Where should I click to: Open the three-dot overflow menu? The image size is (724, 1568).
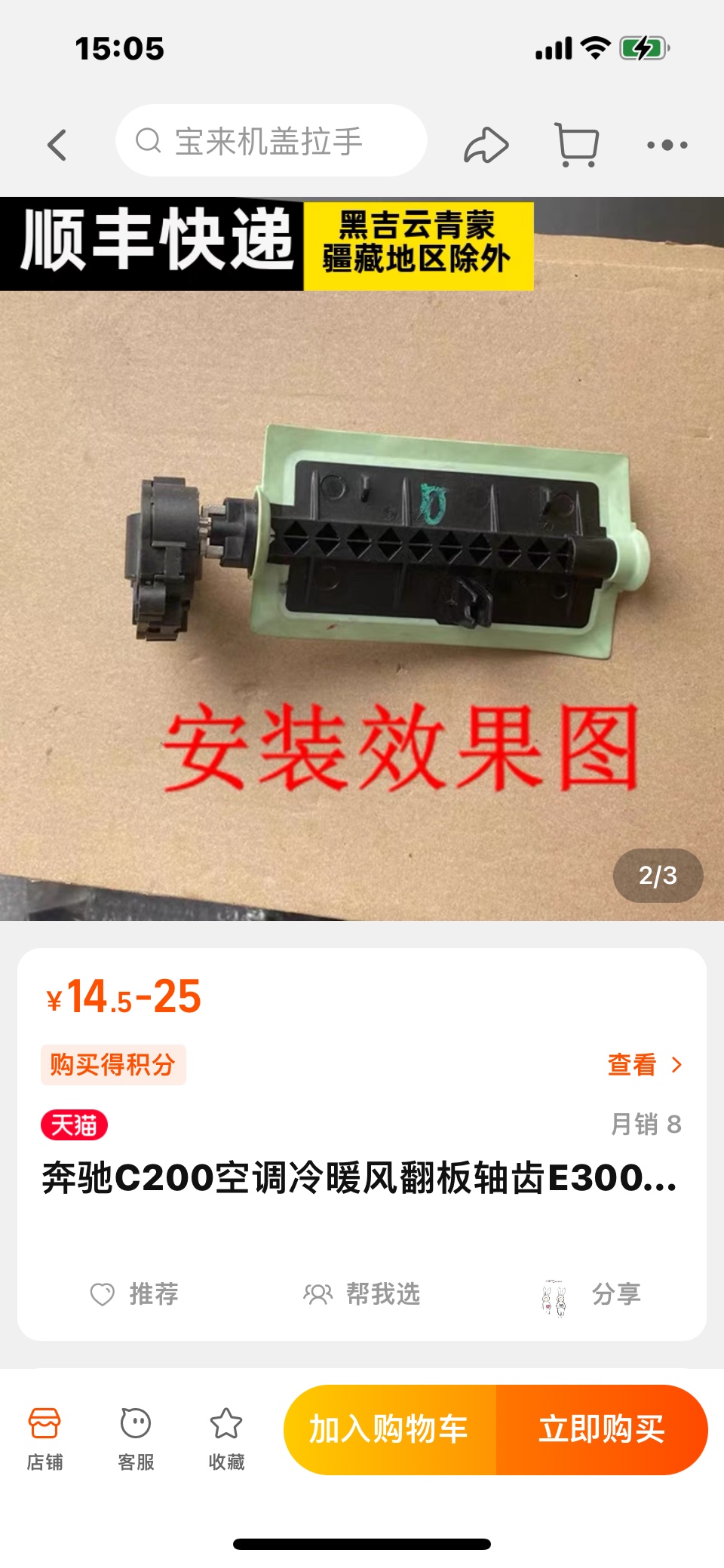click(x=667, y=144)
